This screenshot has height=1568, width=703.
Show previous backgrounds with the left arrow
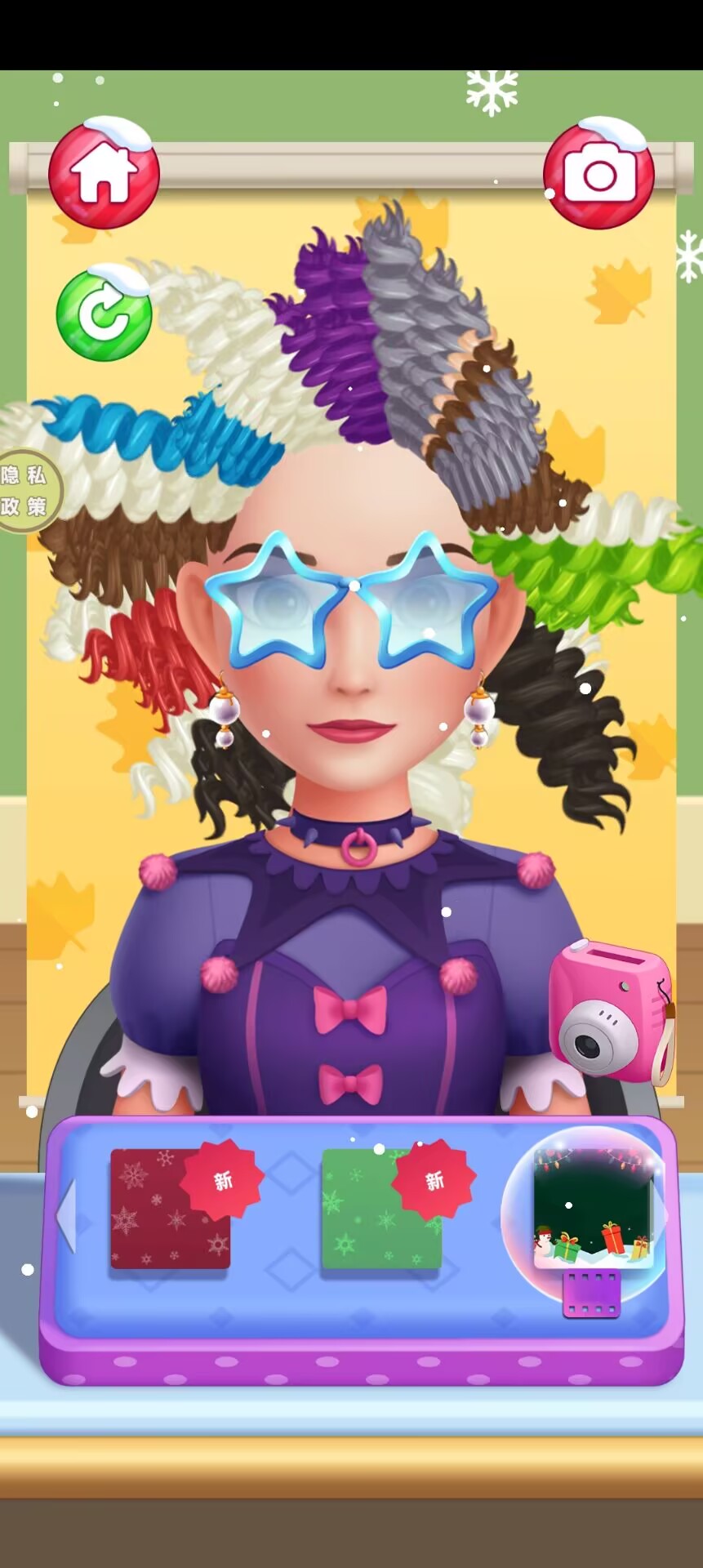point(67,1215)
